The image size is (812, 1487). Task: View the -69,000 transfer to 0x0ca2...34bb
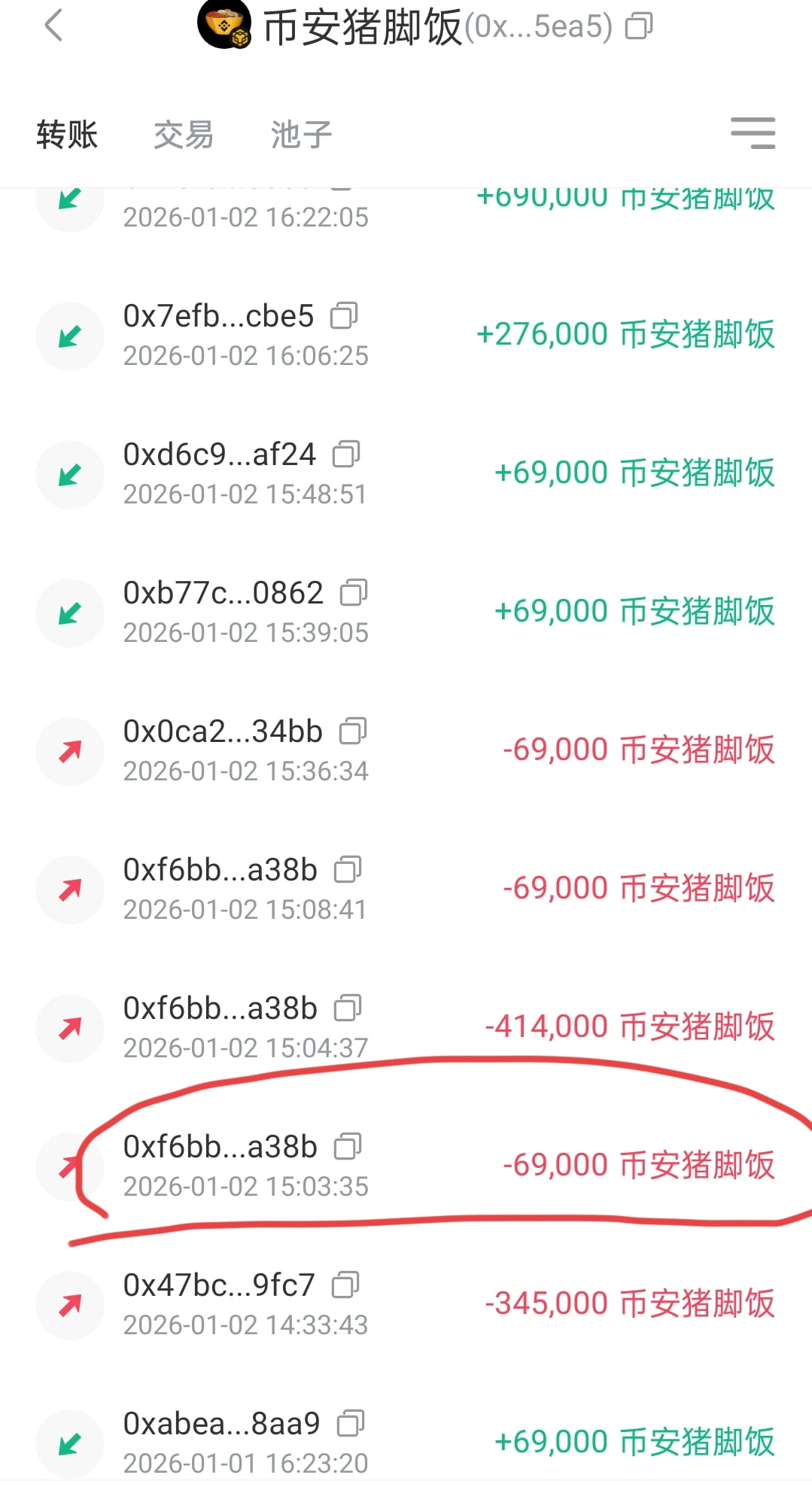(638, 750)
